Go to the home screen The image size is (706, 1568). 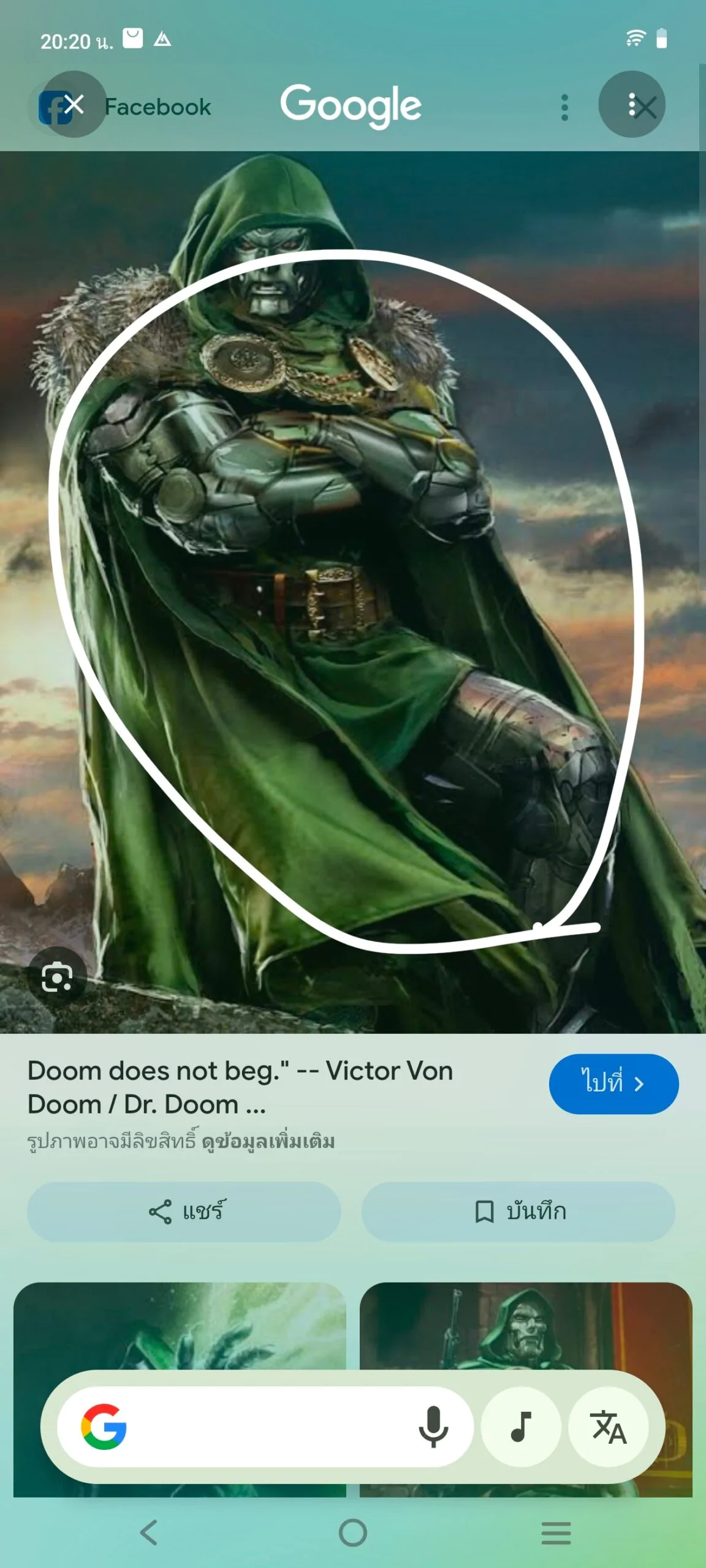353,1533
